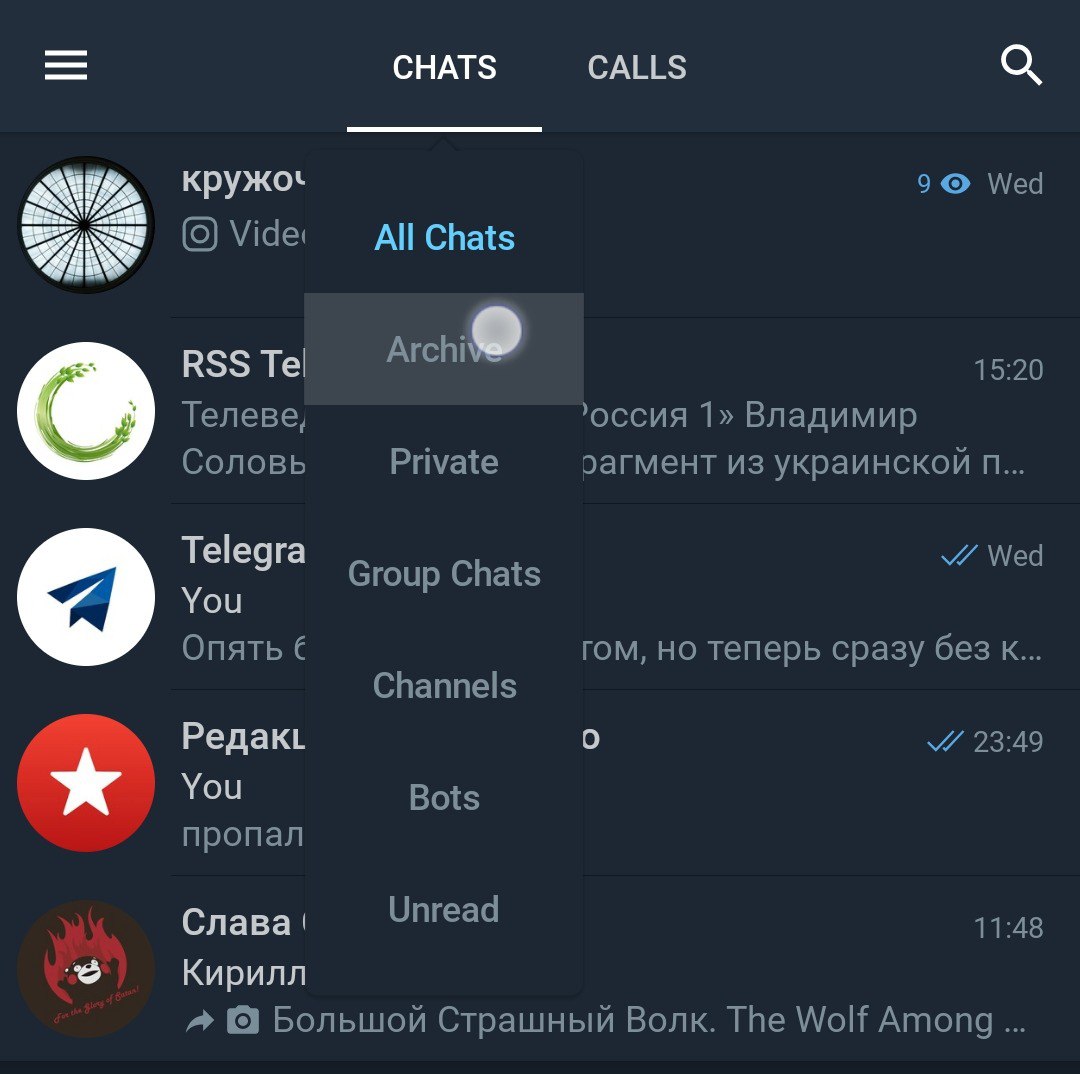Select Archive from the dropdown
The image size is (1080, 1074).
tap(444, 350)
